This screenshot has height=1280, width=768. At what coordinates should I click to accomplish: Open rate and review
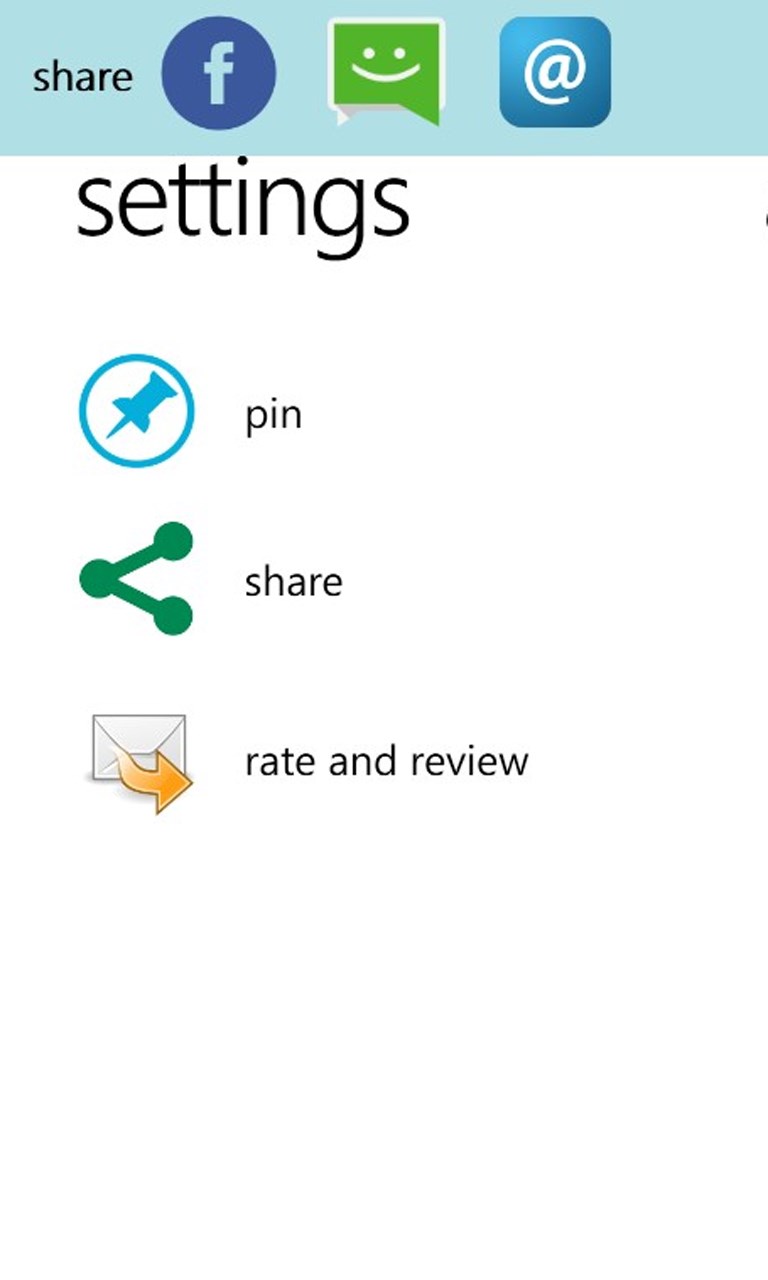click(386, 762)
